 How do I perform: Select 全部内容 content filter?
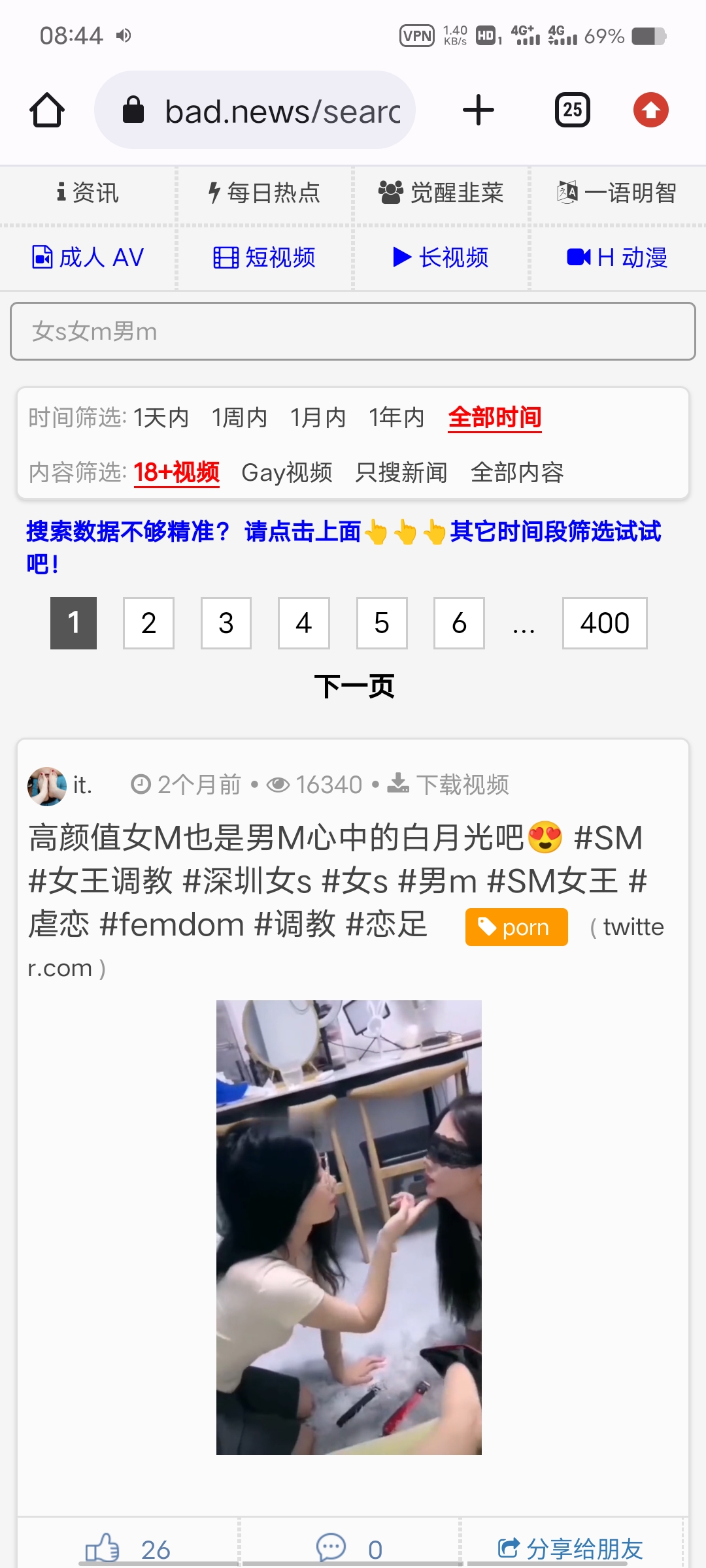(517, 472)
